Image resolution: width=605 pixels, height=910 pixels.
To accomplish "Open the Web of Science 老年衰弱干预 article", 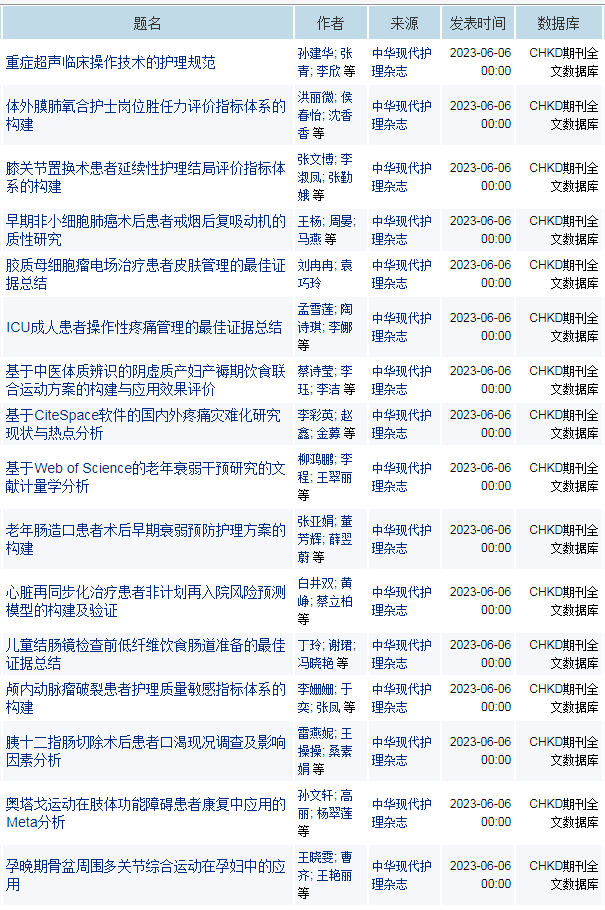I will click(145, 468).
